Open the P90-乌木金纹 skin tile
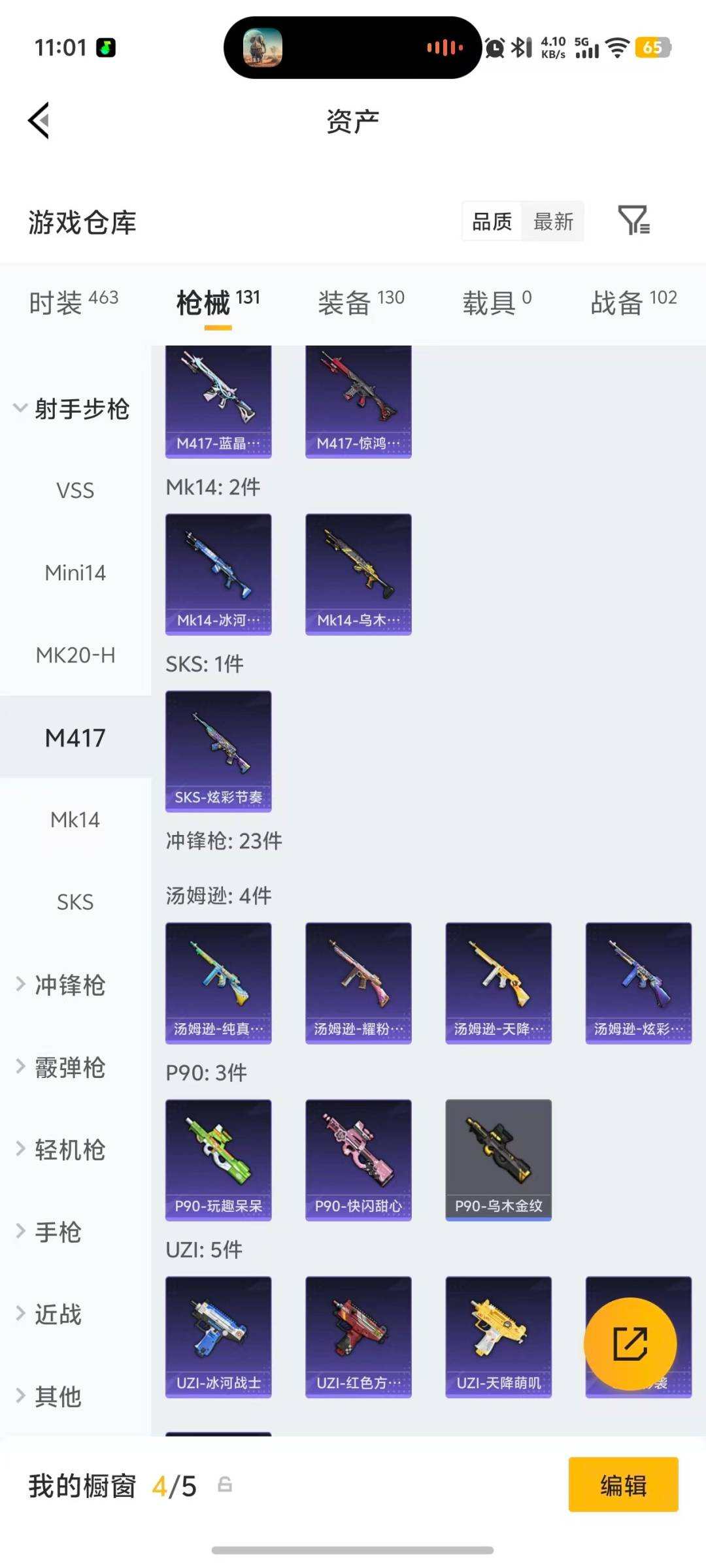The width and height of the screenshot is (706, 1568). [498, 1160]
